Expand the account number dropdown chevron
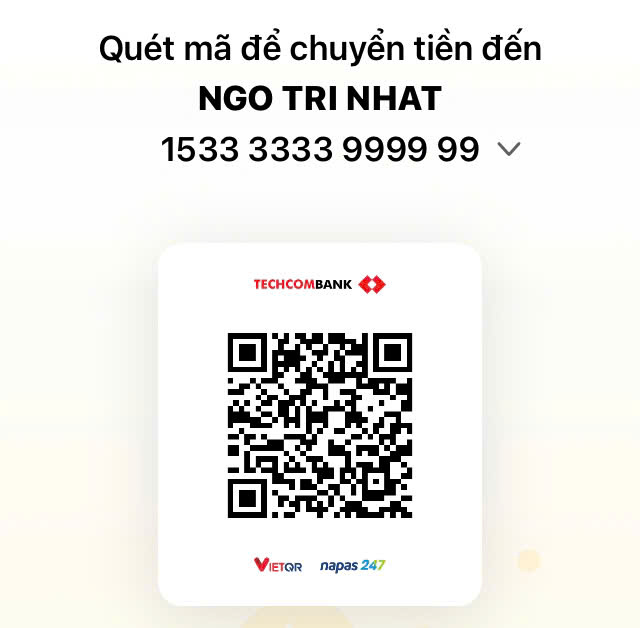640x628 pixels. [509, 150]
